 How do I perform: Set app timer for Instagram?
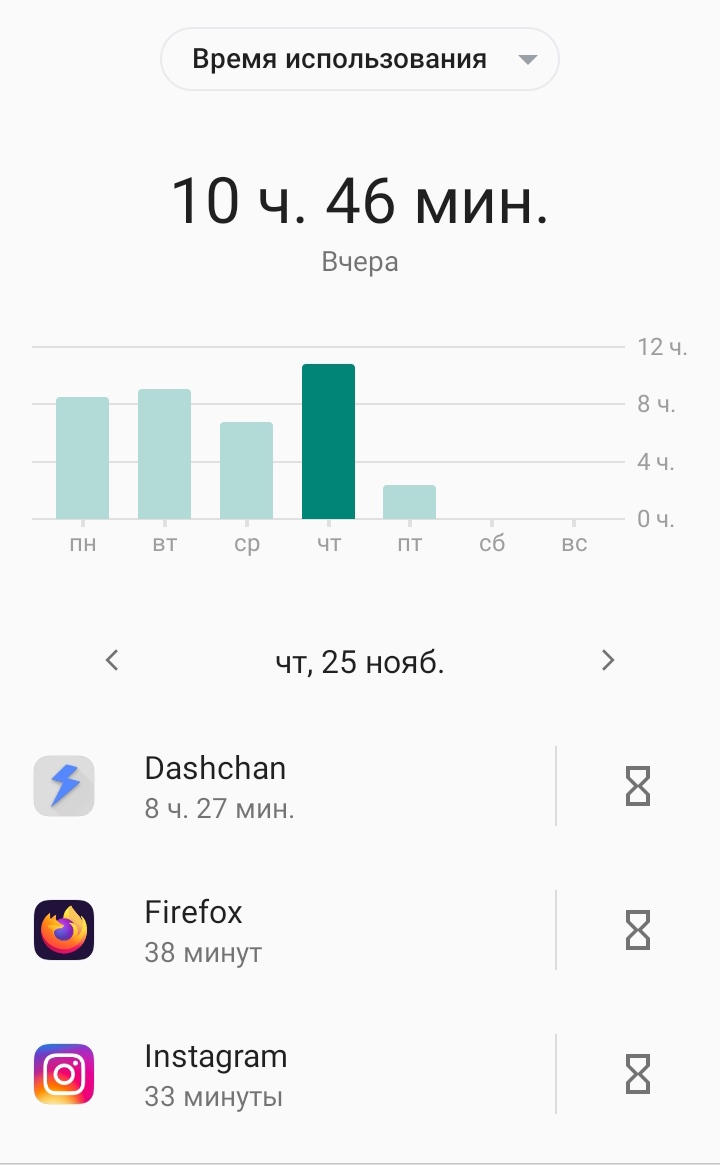click(637, 1074)
